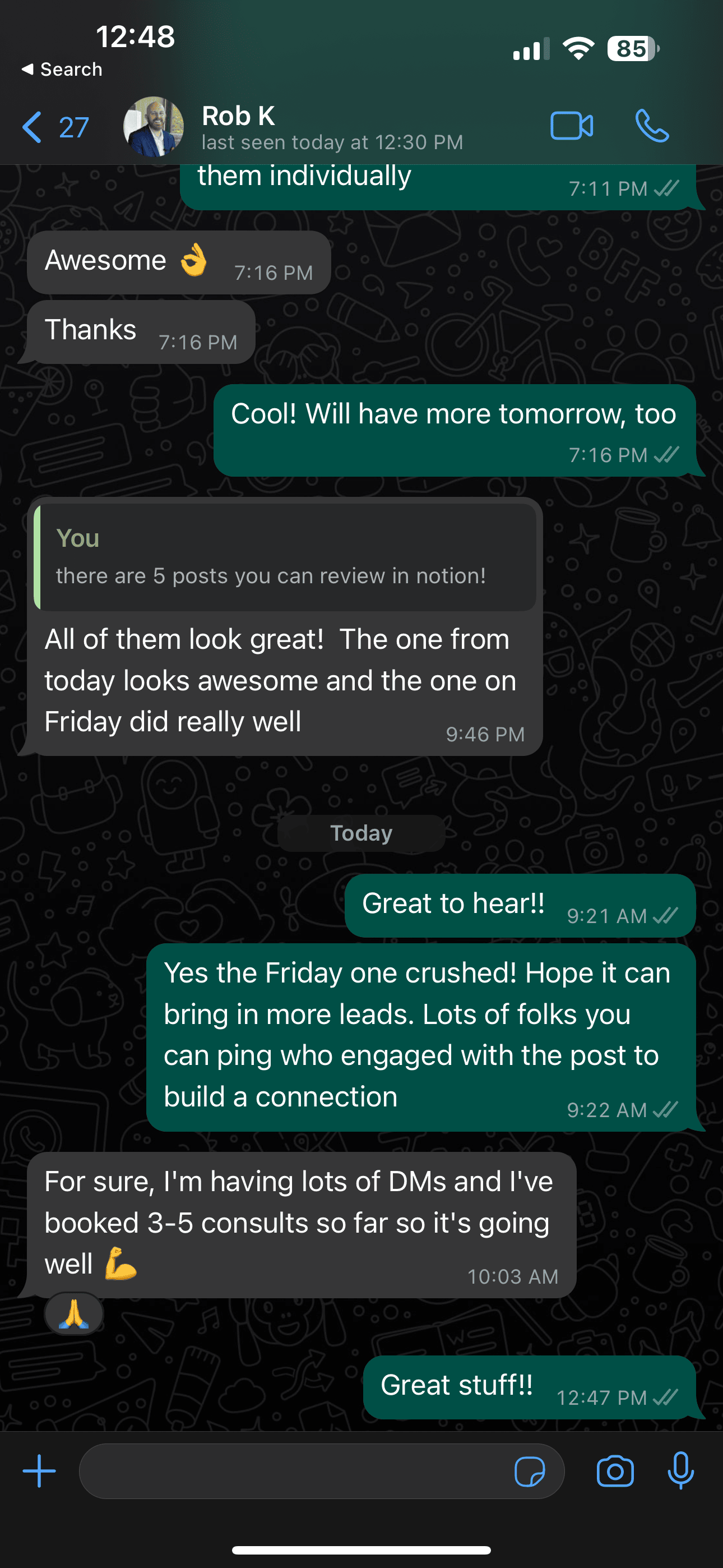Open the attachment plus menu
This screenshot has width=723, height=1568.
39,1471
